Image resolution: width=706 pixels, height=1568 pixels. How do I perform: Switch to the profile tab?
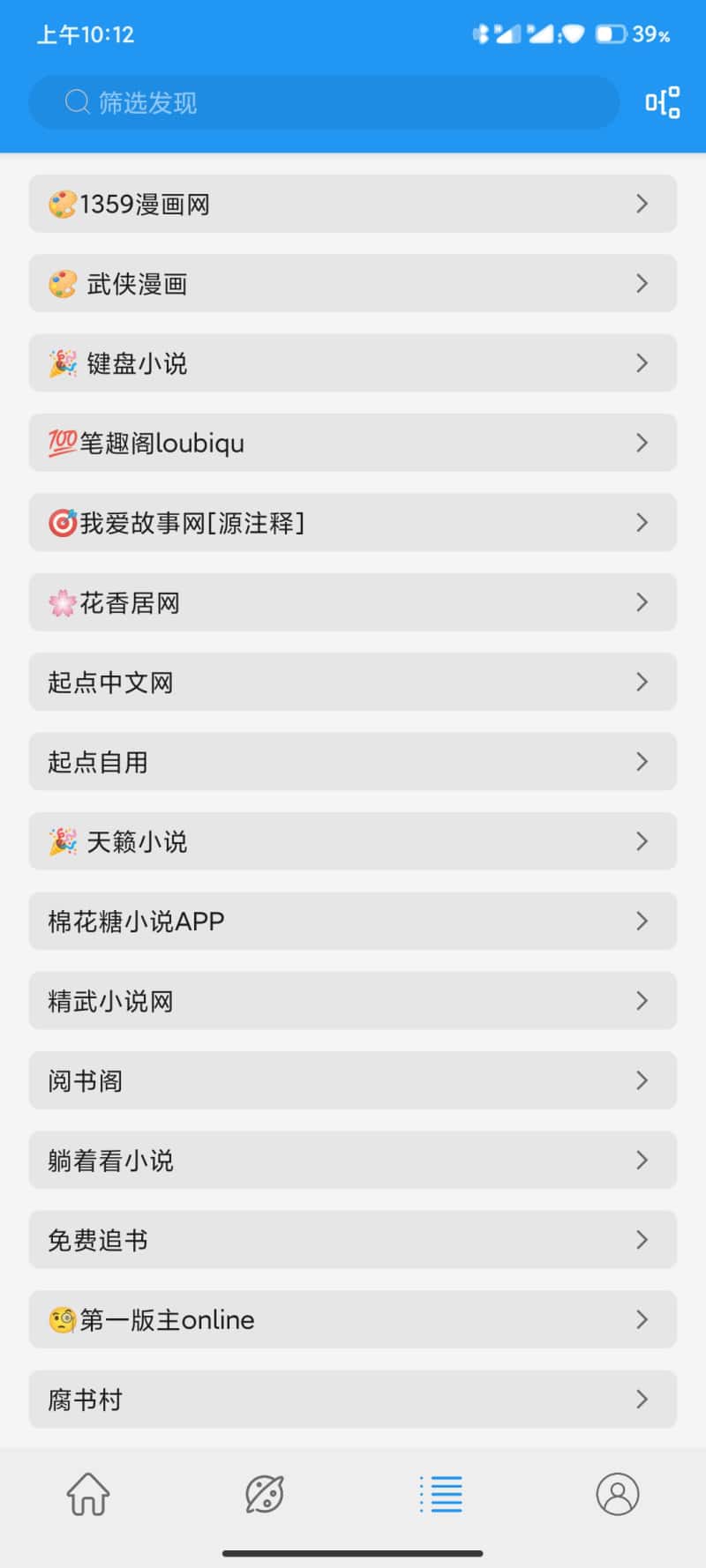(x=617, y=1494)
